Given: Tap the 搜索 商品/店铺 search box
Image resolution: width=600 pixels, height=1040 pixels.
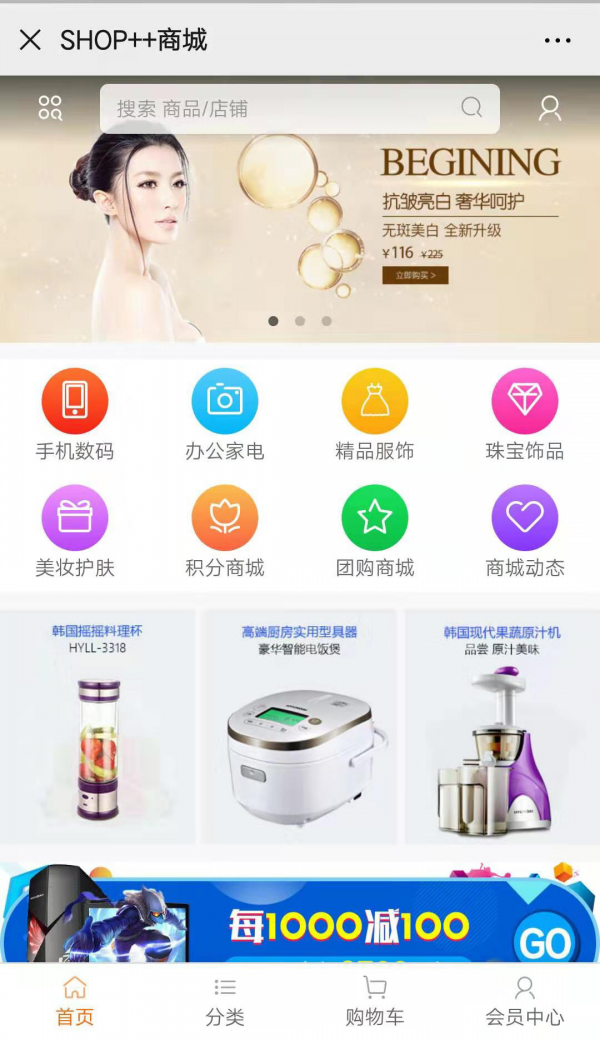Looking at the screenshot, I should [290, 109].
